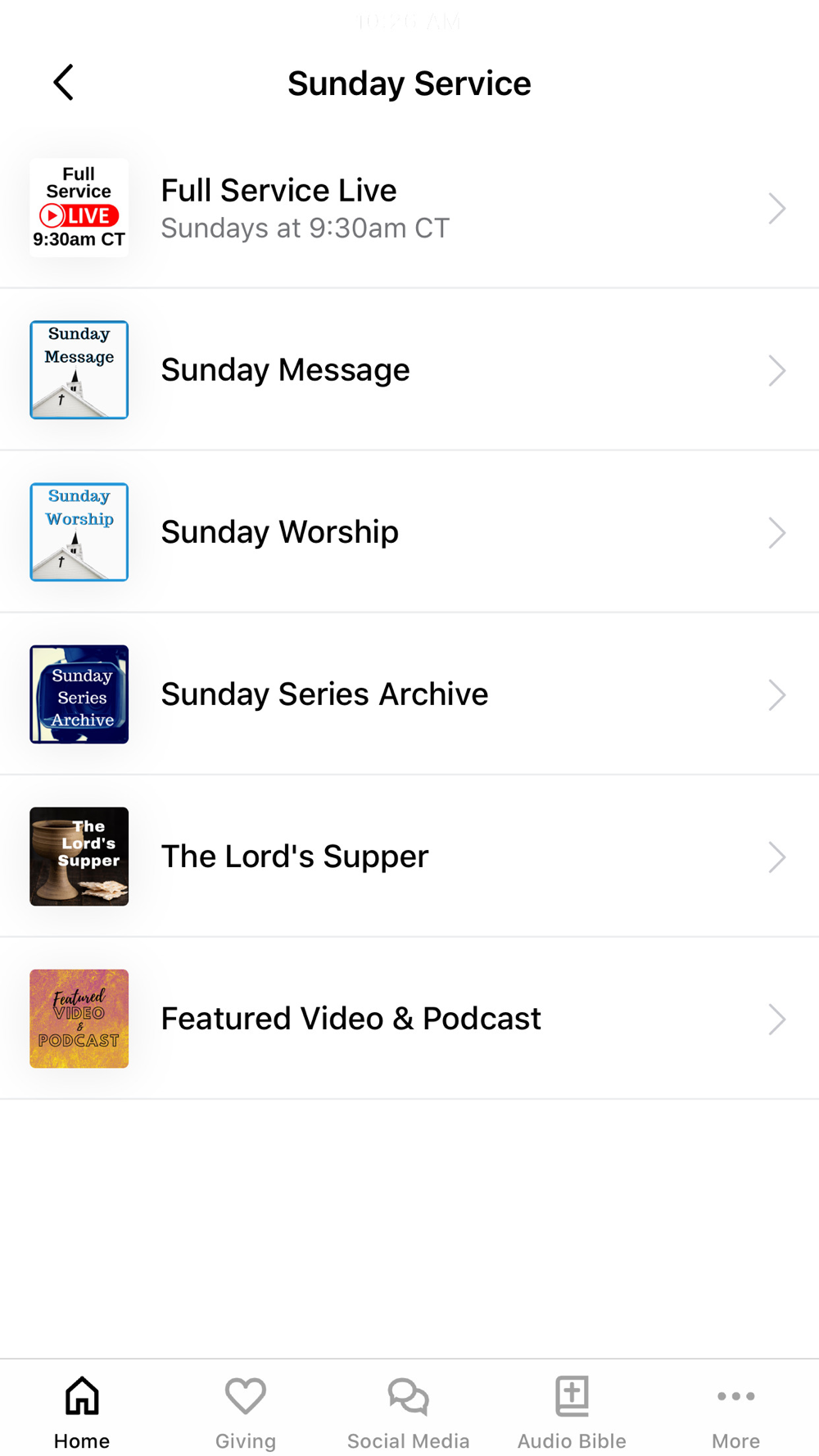Open Featured Video & Podcast
The image size is (819, 1456).
(409, 1019)
